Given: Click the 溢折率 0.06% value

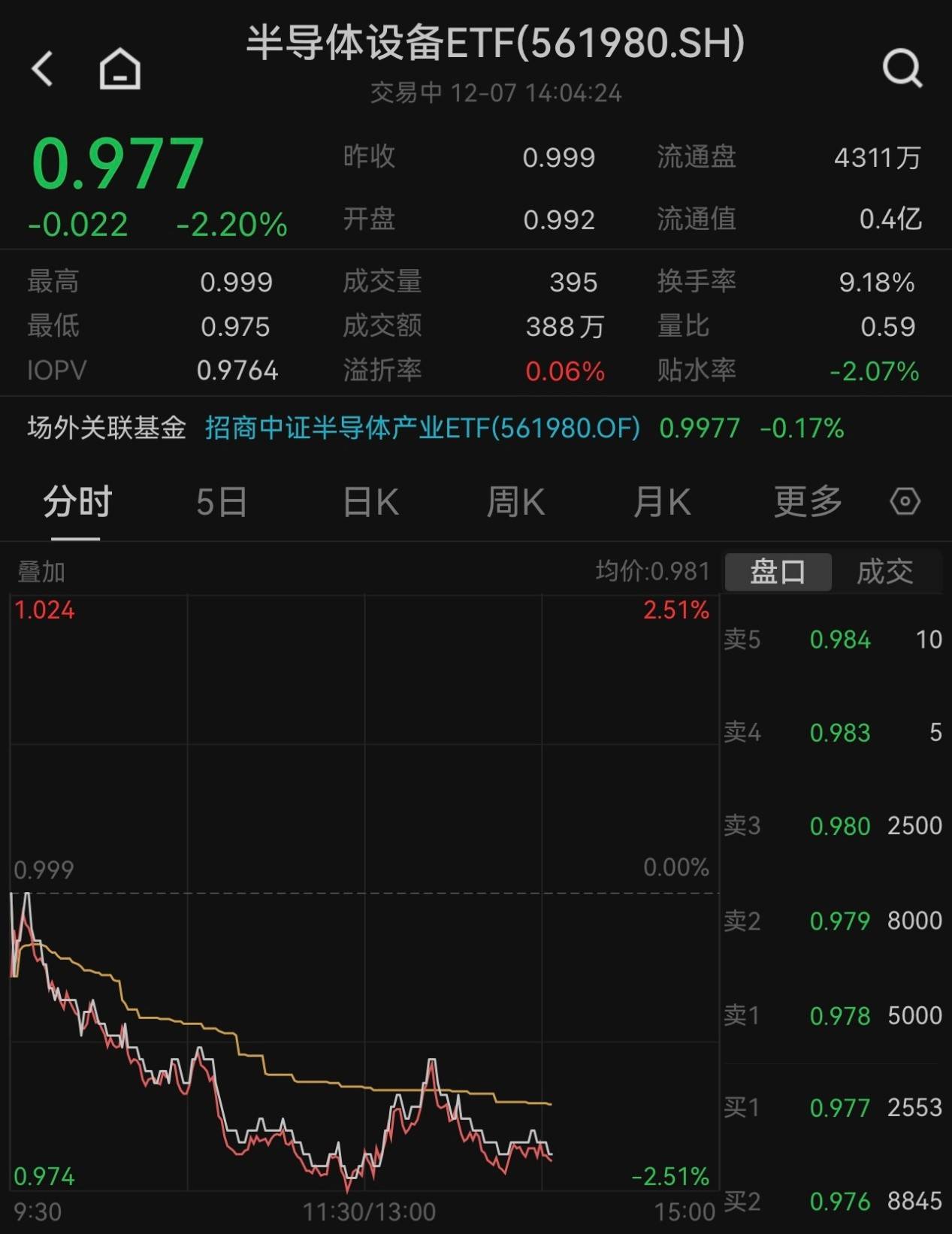Looking at the screenshot, I should coord(565,370).
